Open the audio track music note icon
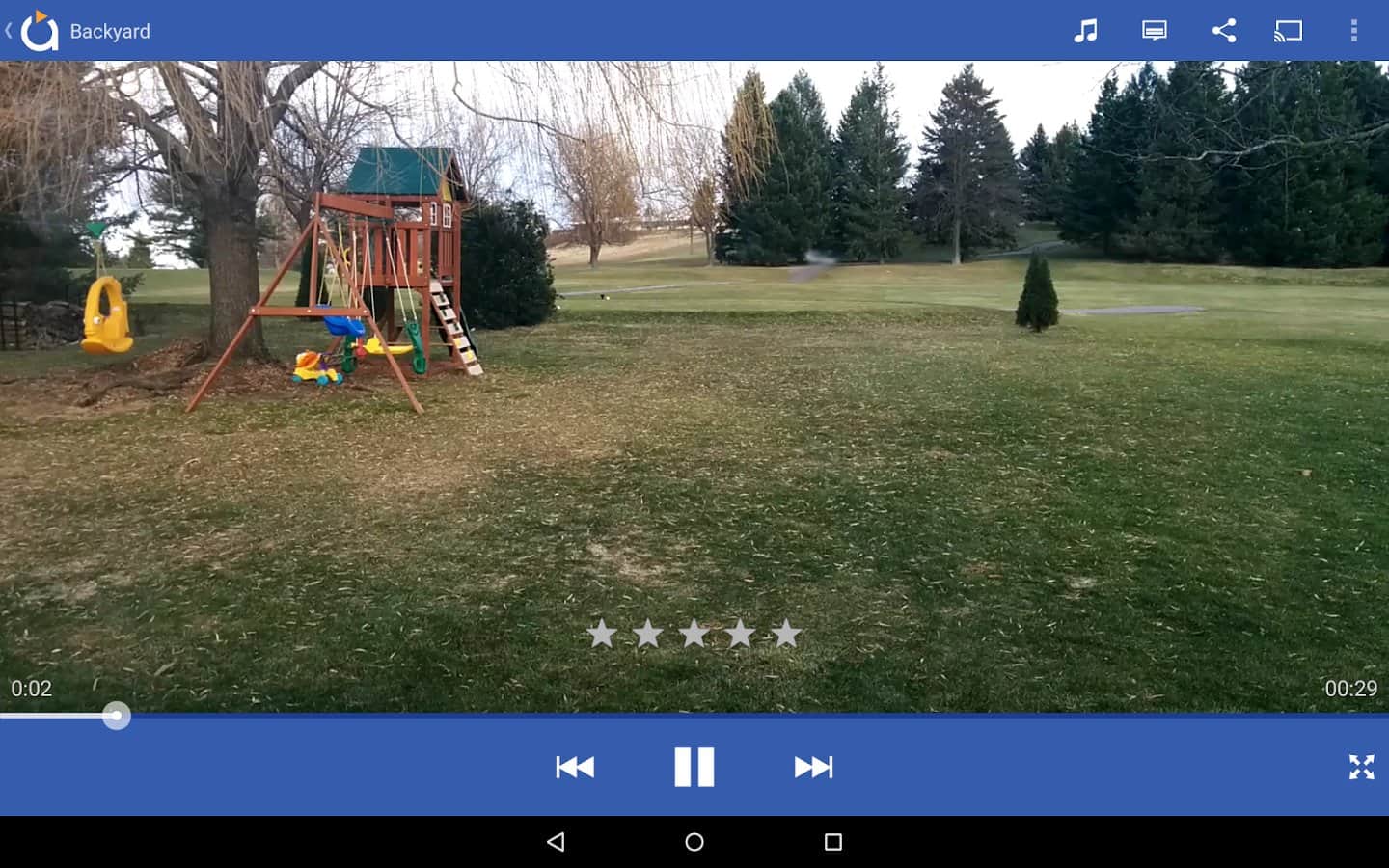The width and height of the screenshot is (1389, 868). coord(1085,31)
